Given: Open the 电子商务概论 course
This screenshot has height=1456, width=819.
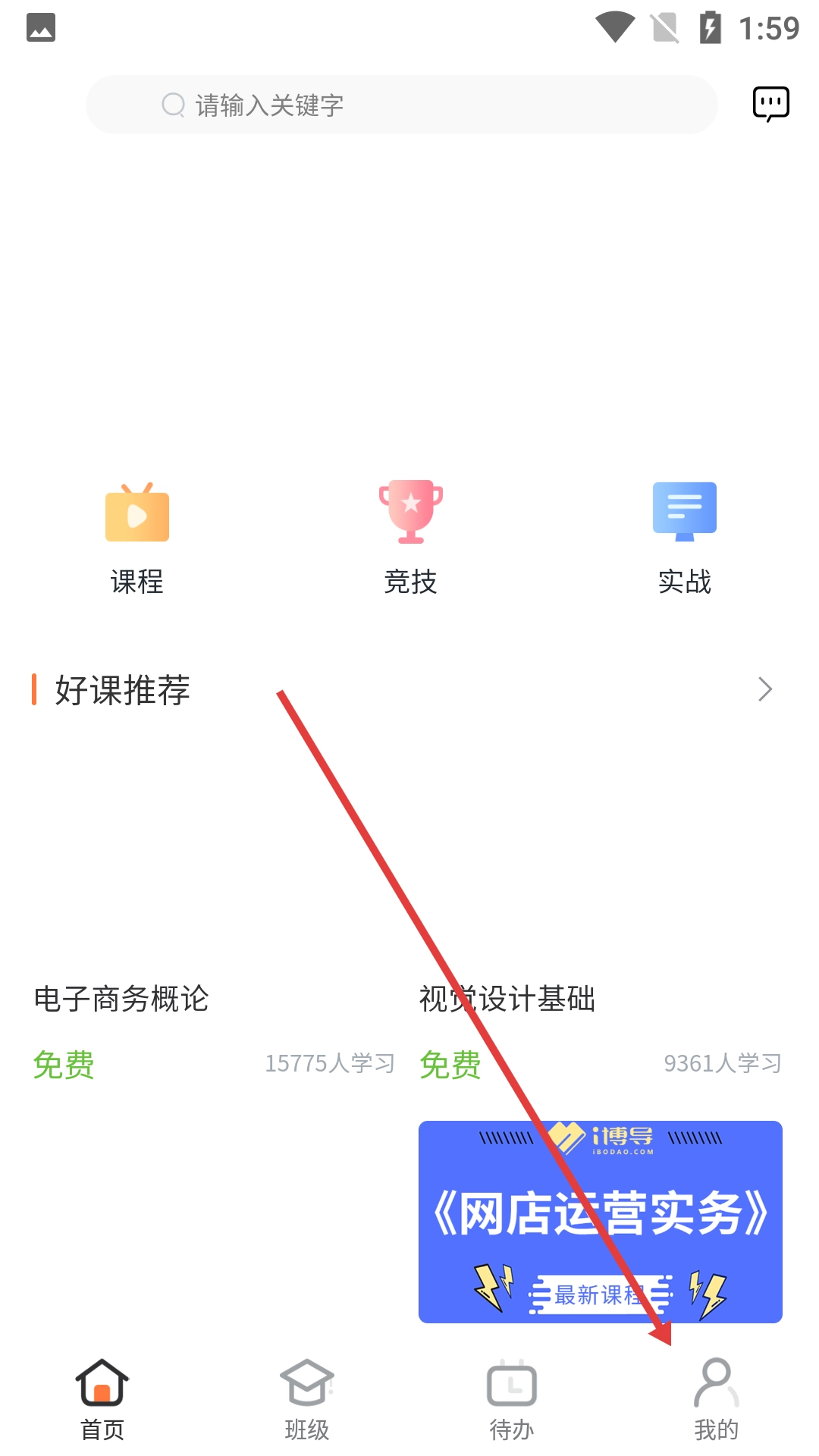Looking at the screenshot, I should [121, 999].
